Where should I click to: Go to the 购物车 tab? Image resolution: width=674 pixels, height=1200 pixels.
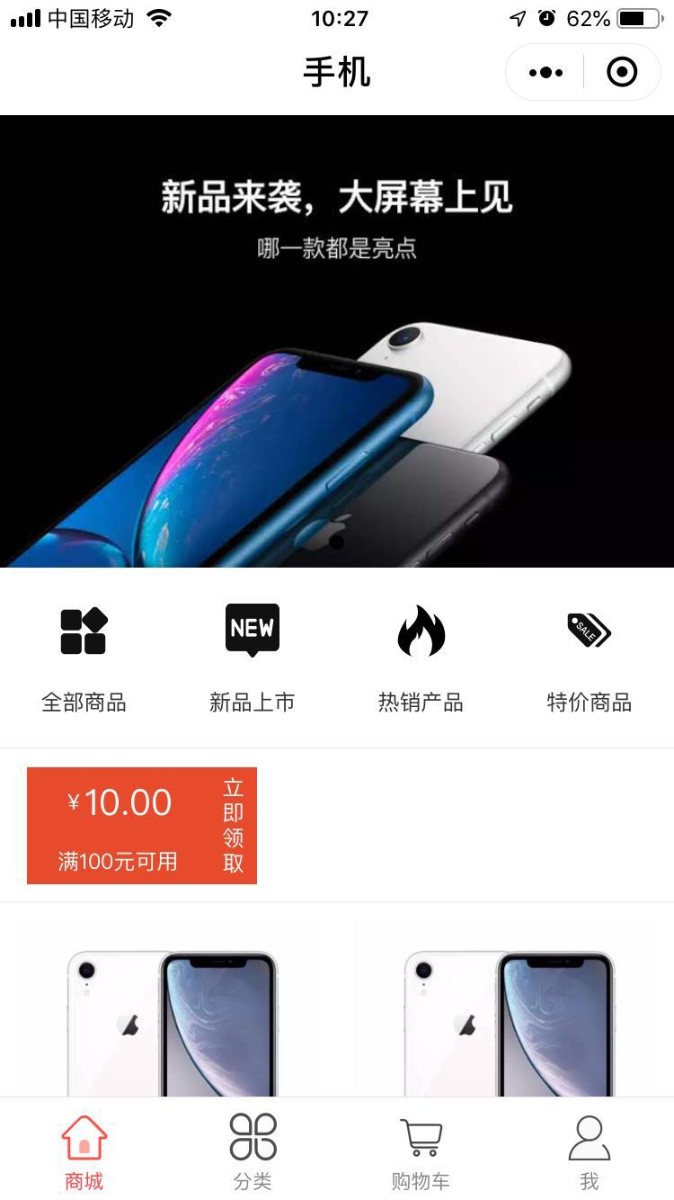(x=421, y=1152)
